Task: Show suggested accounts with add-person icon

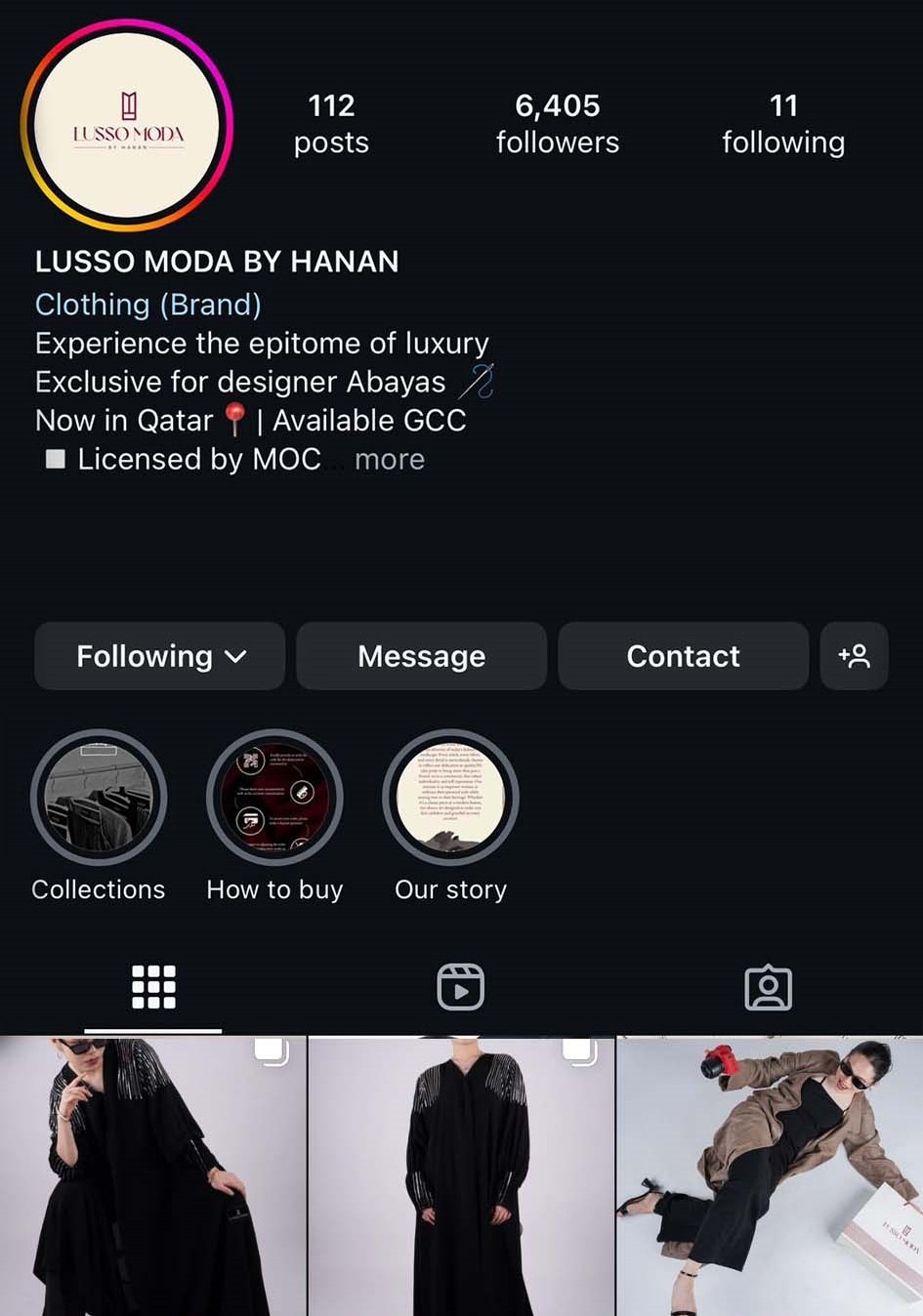Action: point(854,656)
